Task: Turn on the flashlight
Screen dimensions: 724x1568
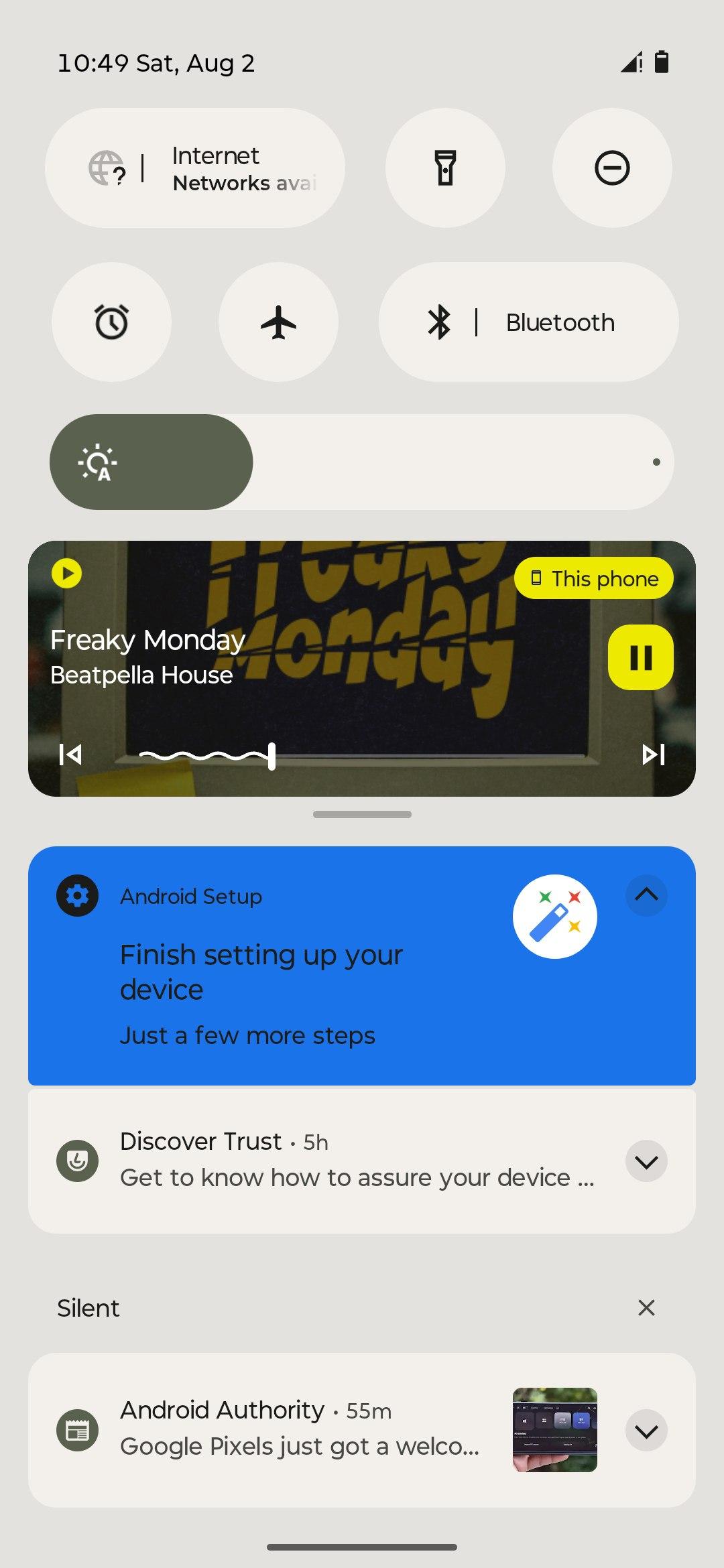Action: click(x=445, y=168)
